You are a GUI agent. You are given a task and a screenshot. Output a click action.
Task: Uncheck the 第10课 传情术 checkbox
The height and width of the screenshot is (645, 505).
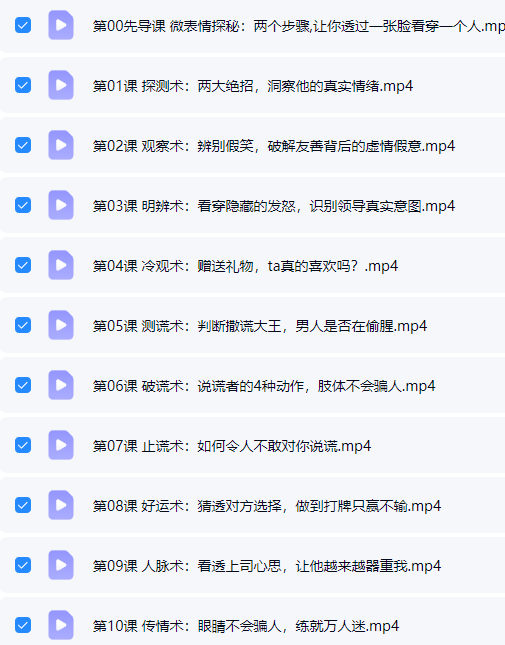pos(23,625)
